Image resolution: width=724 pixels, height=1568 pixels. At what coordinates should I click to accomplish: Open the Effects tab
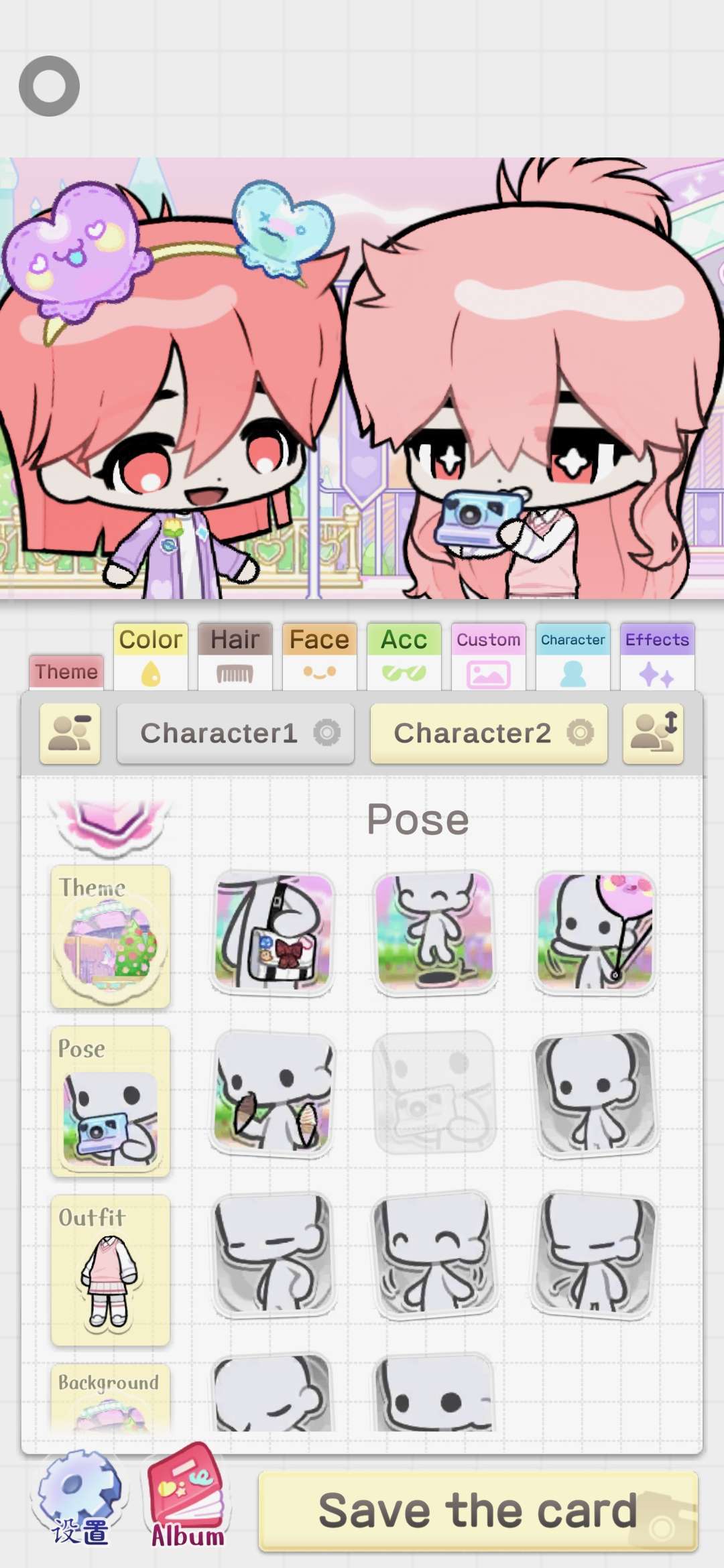[x=657, y=656]
